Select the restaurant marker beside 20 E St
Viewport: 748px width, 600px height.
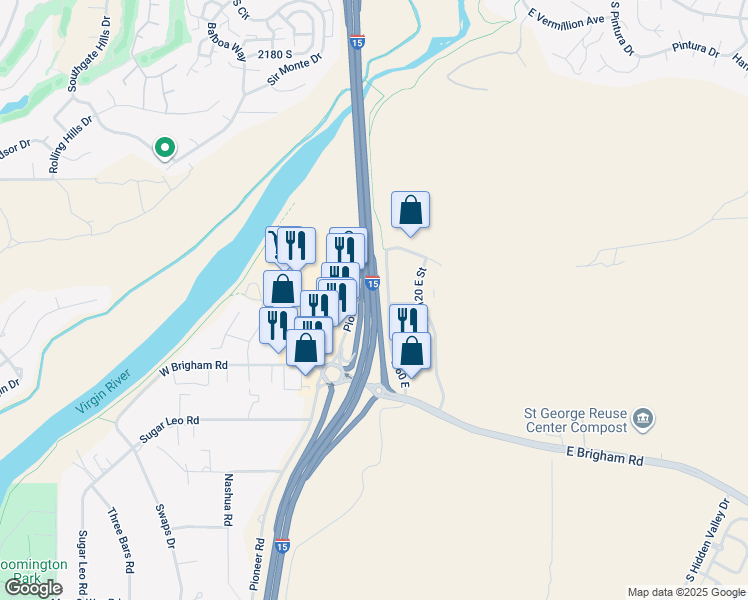click(408, 319)
